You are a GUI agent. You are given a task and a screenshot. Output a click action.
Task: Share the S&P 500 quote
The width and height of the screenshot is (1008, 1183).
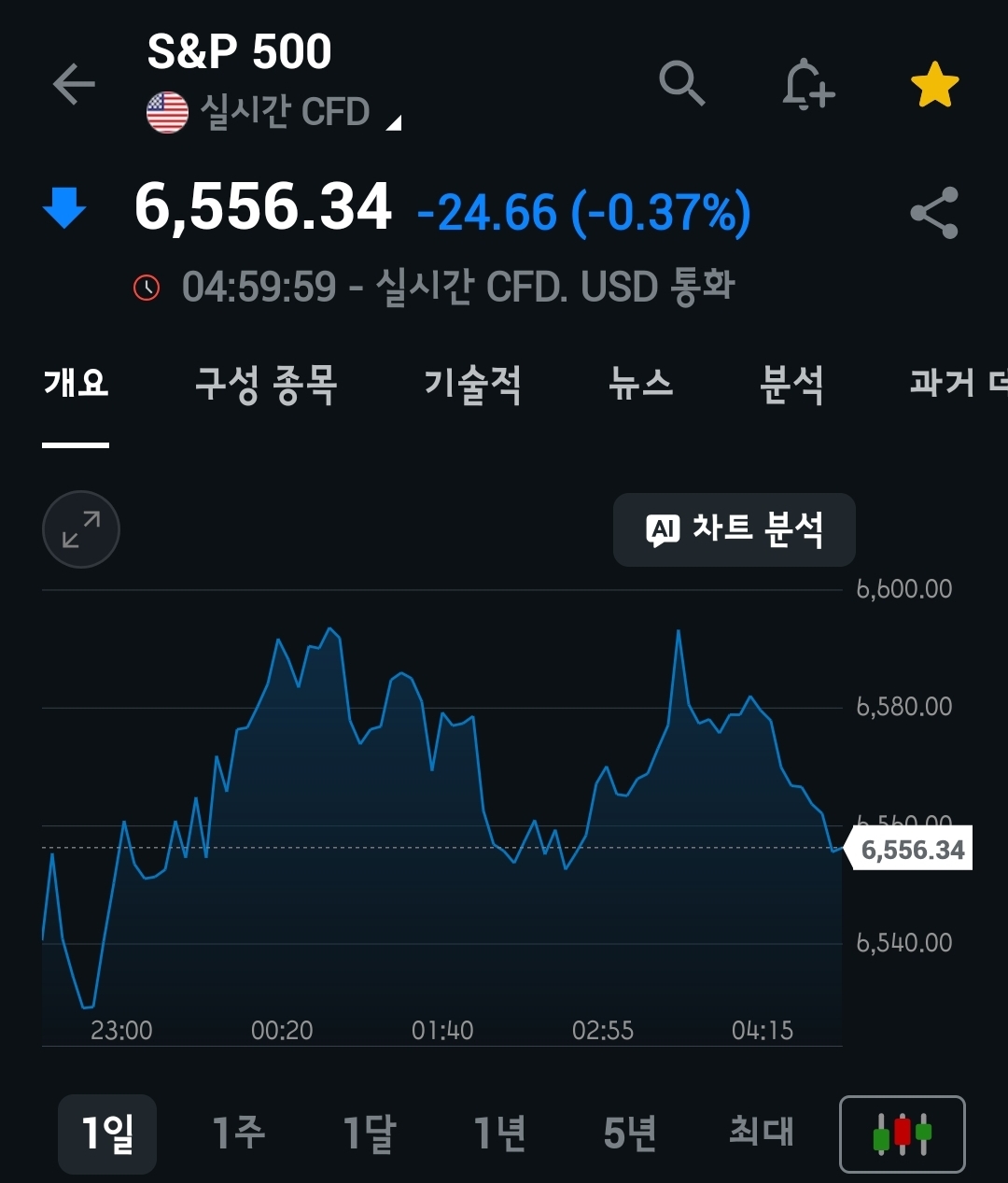click(x=934, y=213)
